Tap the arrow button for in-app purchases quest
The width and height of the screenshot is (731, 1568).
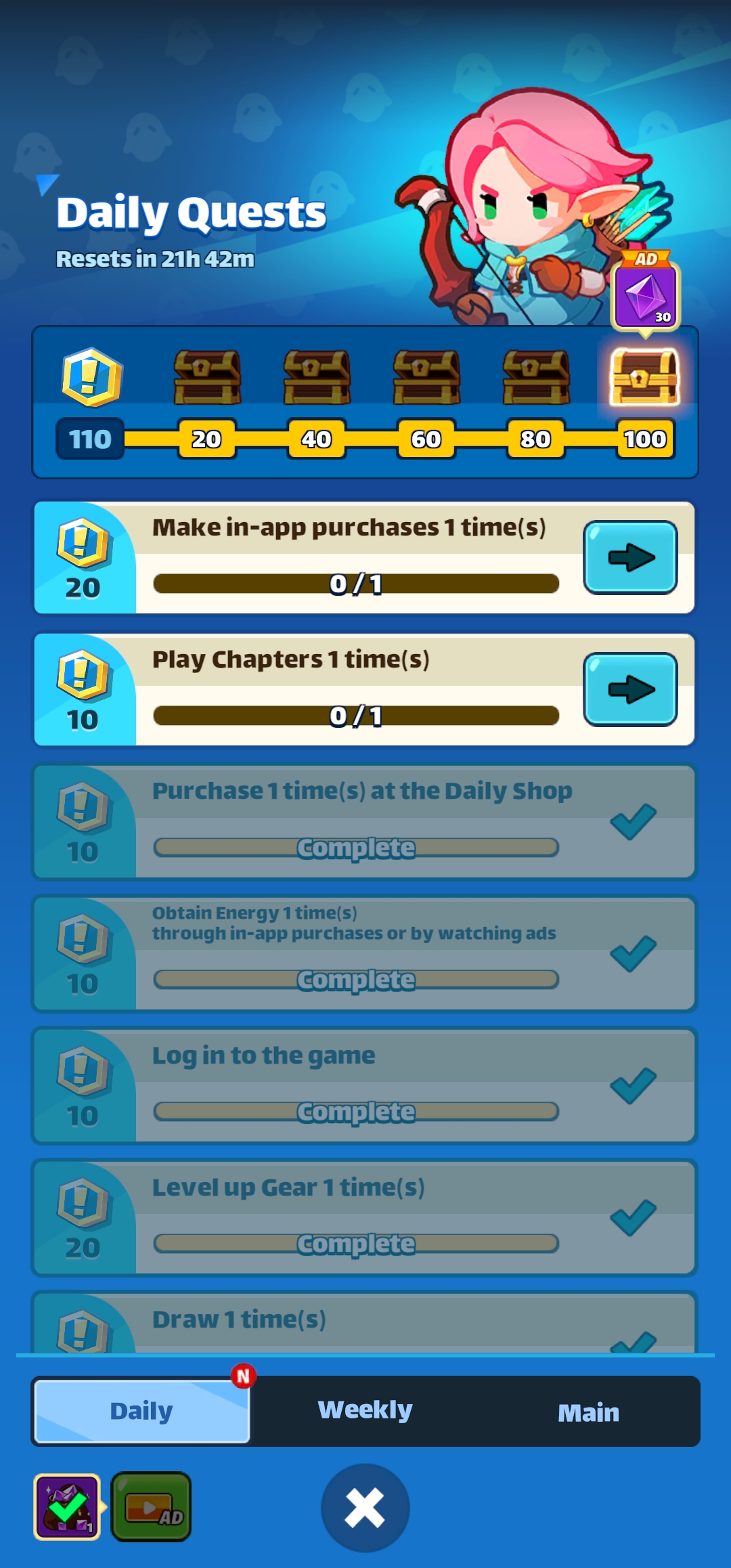click(630, 558)
